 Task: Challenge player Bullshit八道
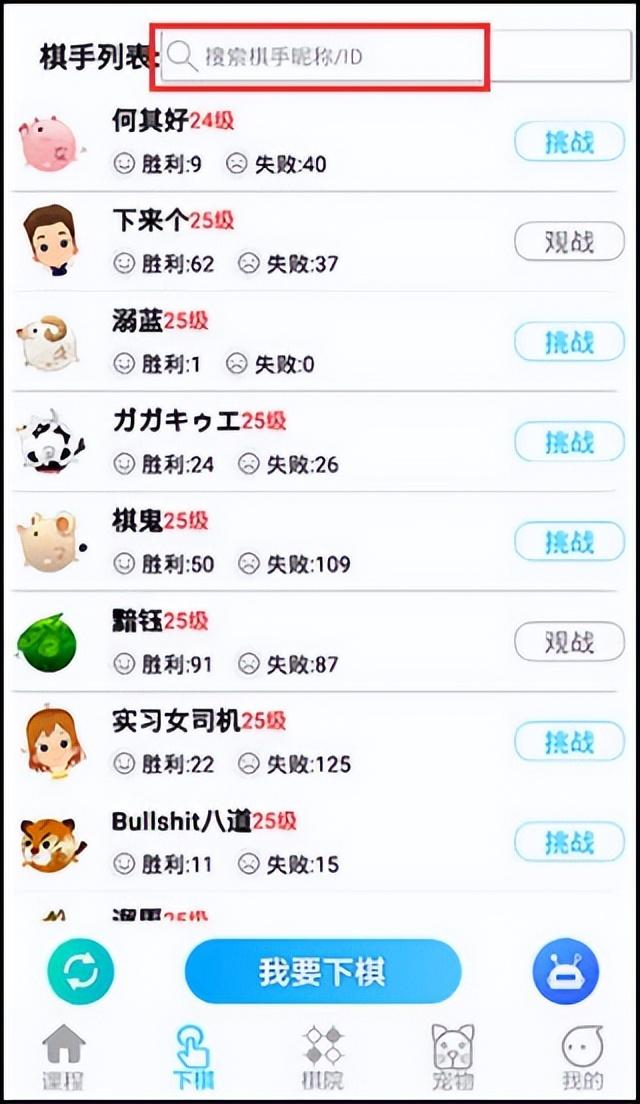coord(569,842)
